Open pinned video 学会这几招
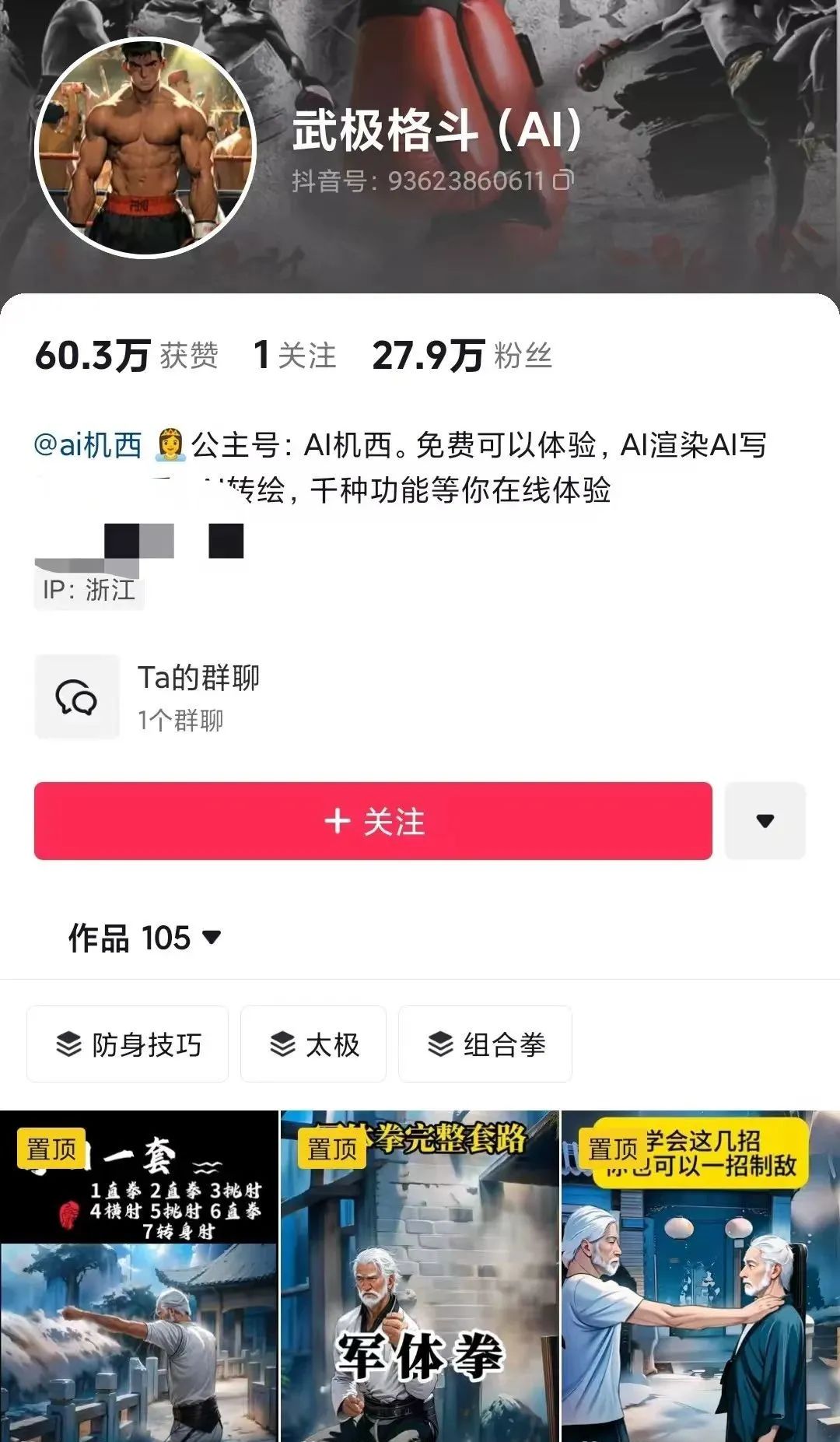840x1442 pixels. (701, 1276)
